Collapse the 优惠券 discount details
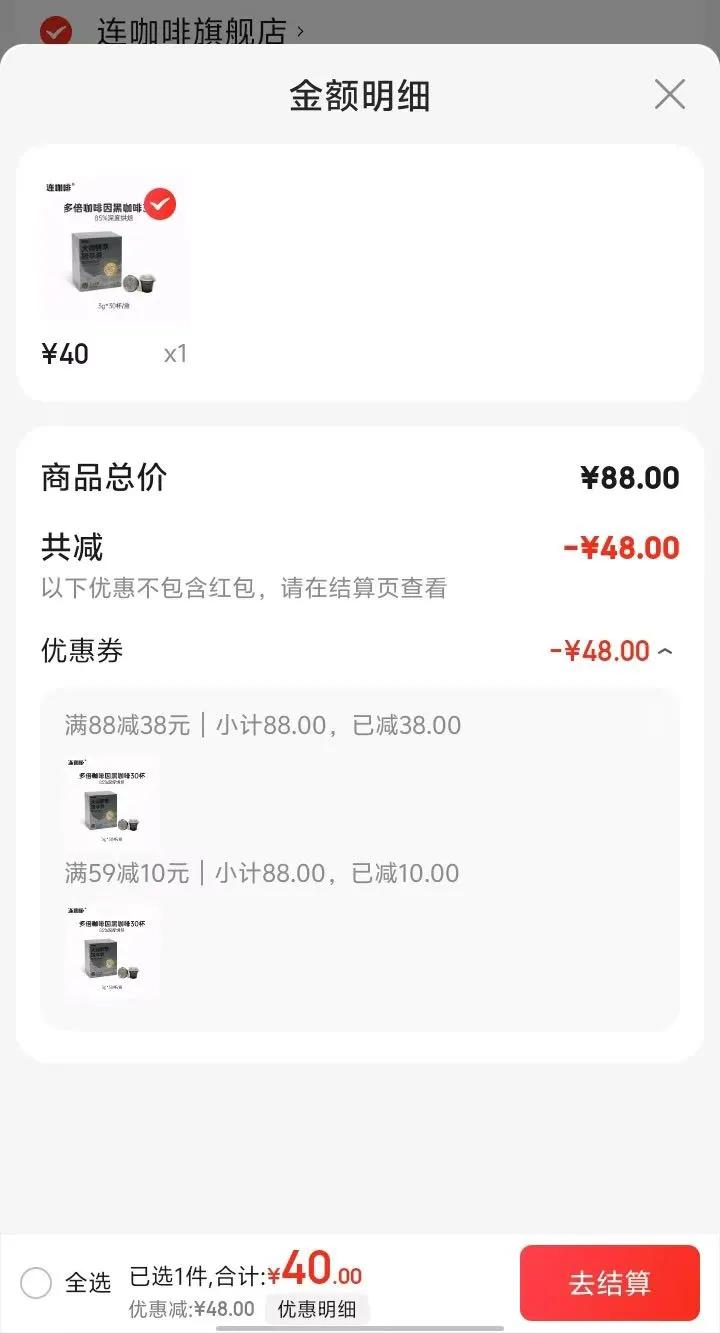The height and width of the screenshot is (1333, 720). [665, 652]
